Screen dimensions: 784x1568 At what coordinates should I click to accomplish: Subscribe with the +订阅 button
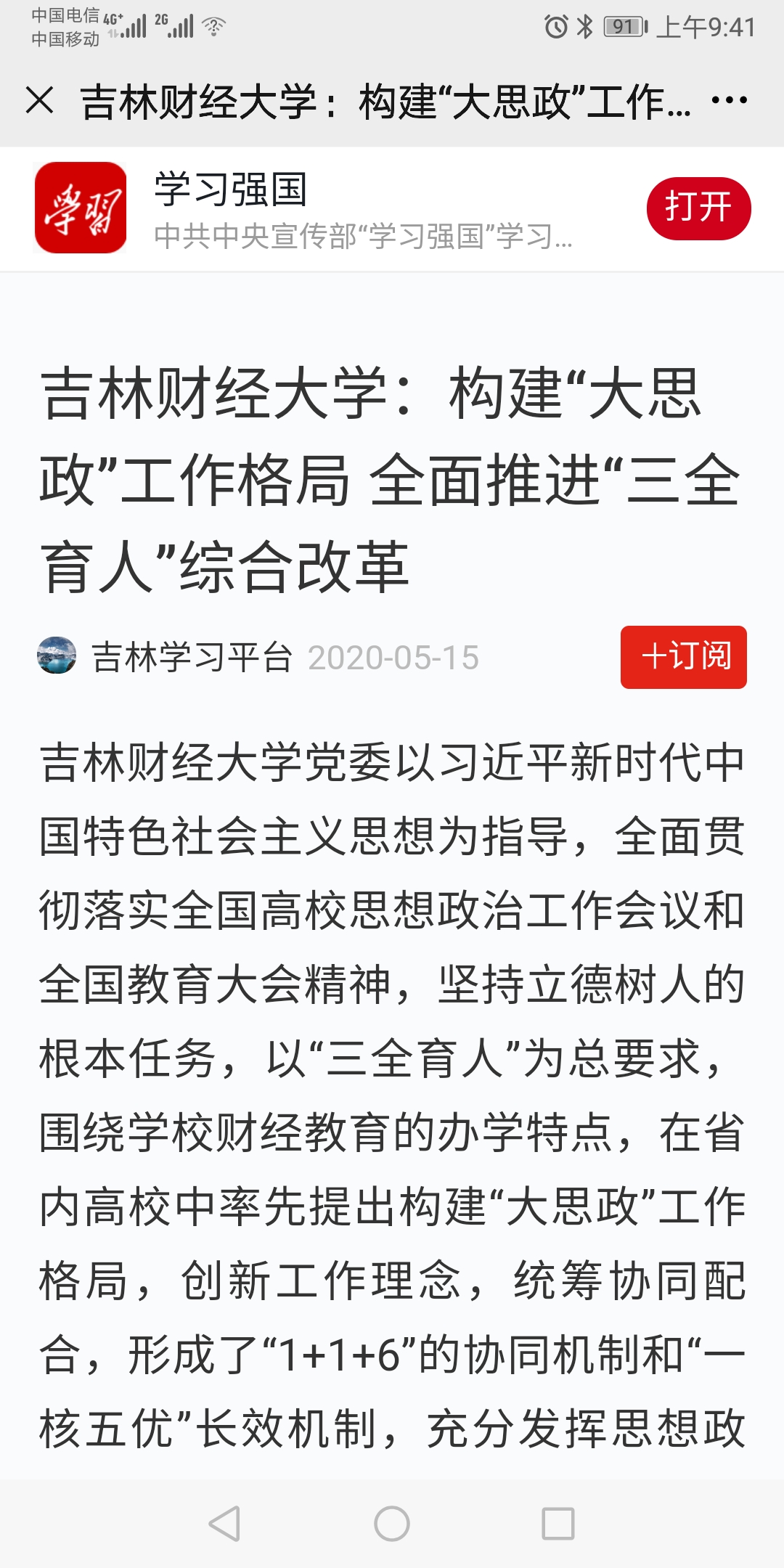[x=683, y=657]
